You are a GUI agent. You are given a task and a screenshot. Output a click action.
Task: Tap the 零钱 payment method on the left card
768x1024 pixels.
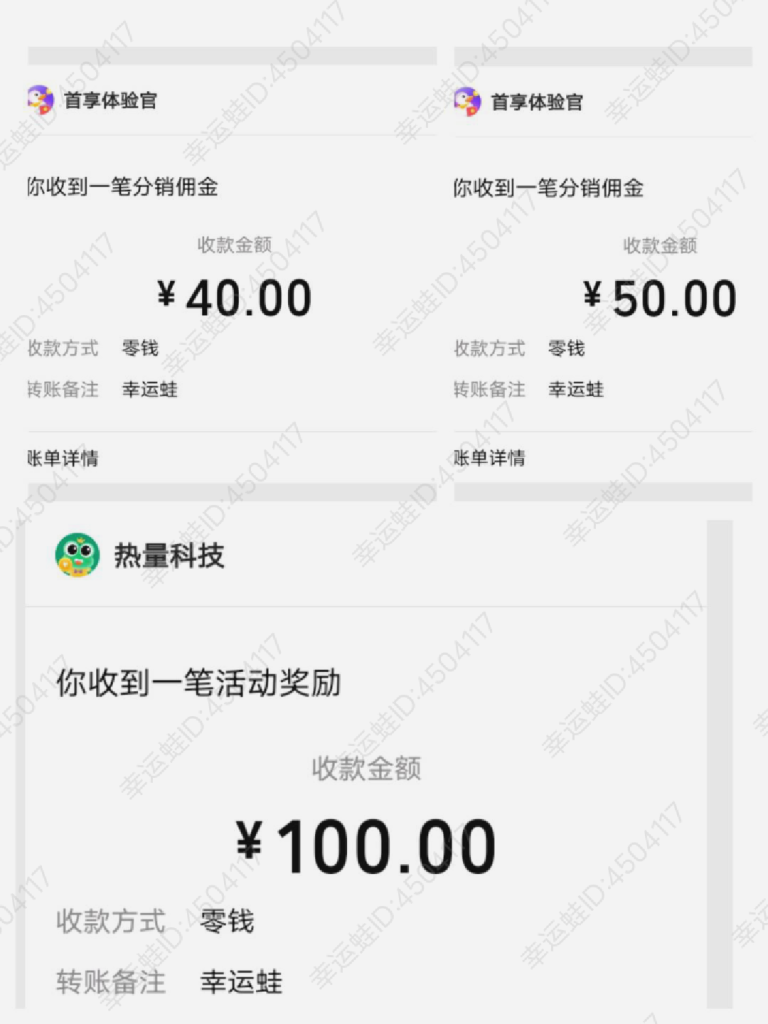[x=140, y=348]
